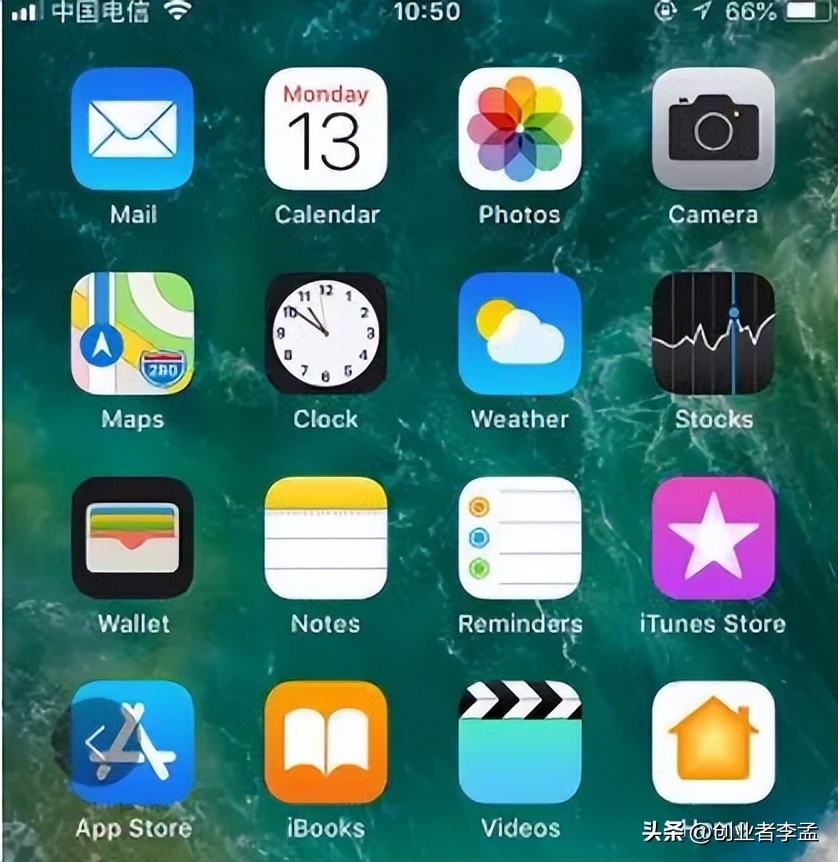
Task: Open the Reminders app
Action: (519, 538)
